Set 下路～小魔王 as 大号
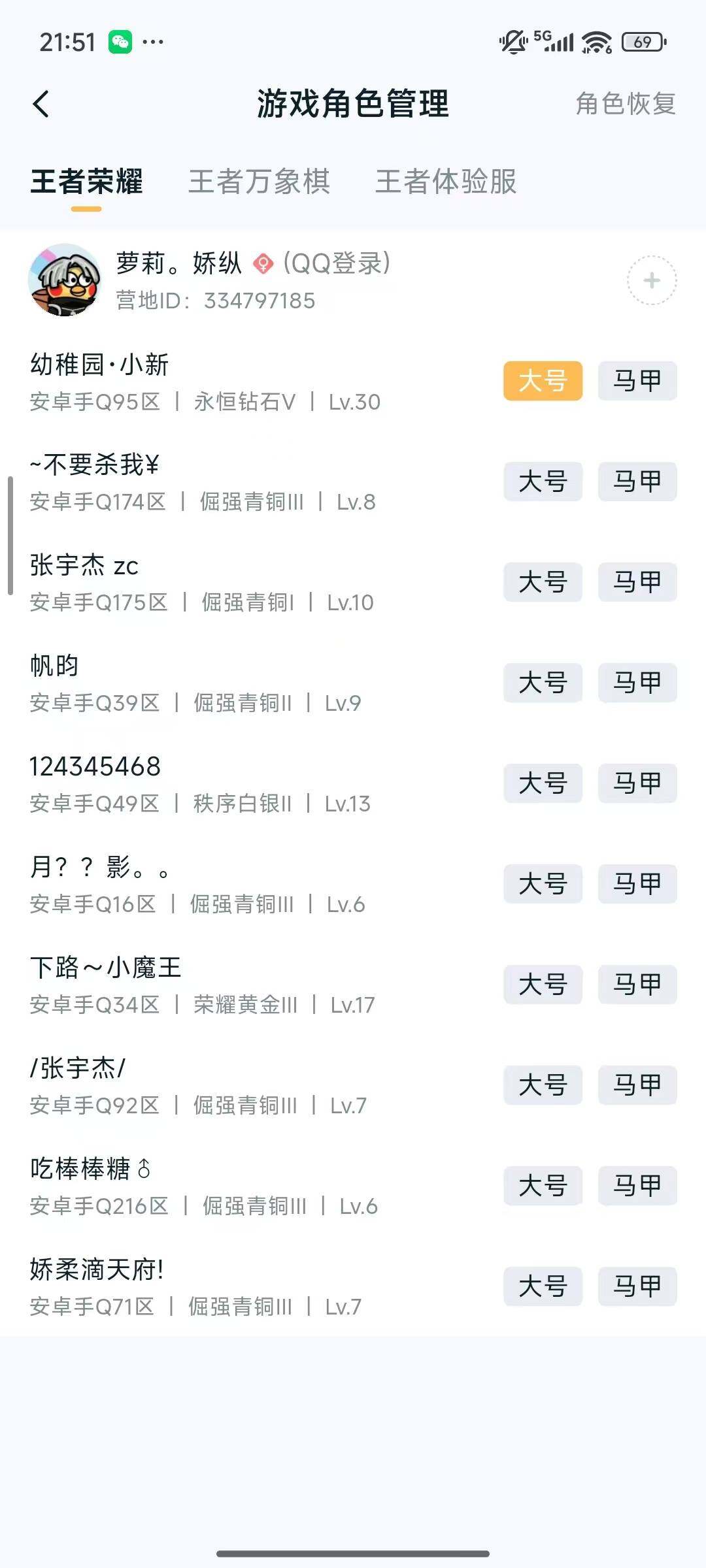Viewport: 706px width, 1568px height. click(x=543, y=985)
